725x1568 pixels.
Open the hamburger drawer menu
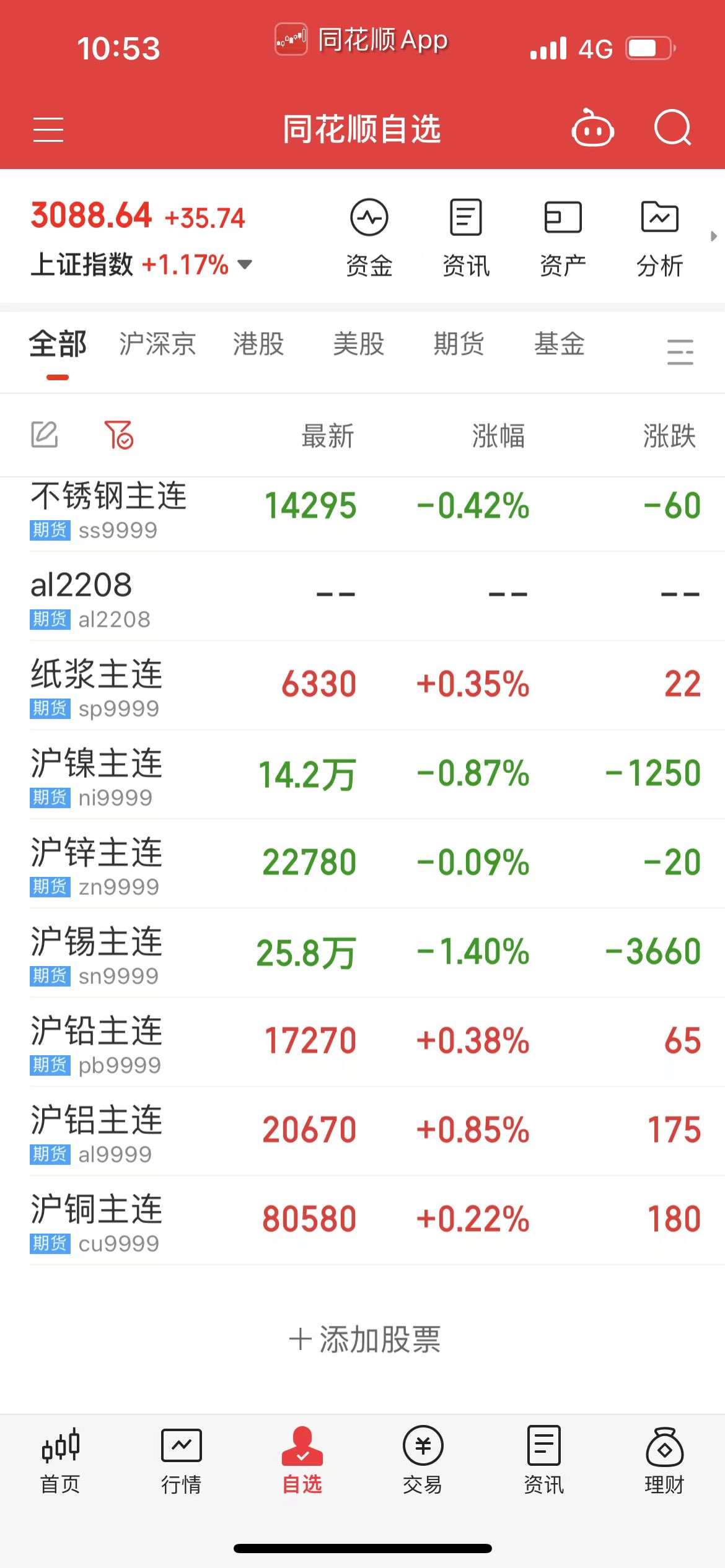click(48, 129)
